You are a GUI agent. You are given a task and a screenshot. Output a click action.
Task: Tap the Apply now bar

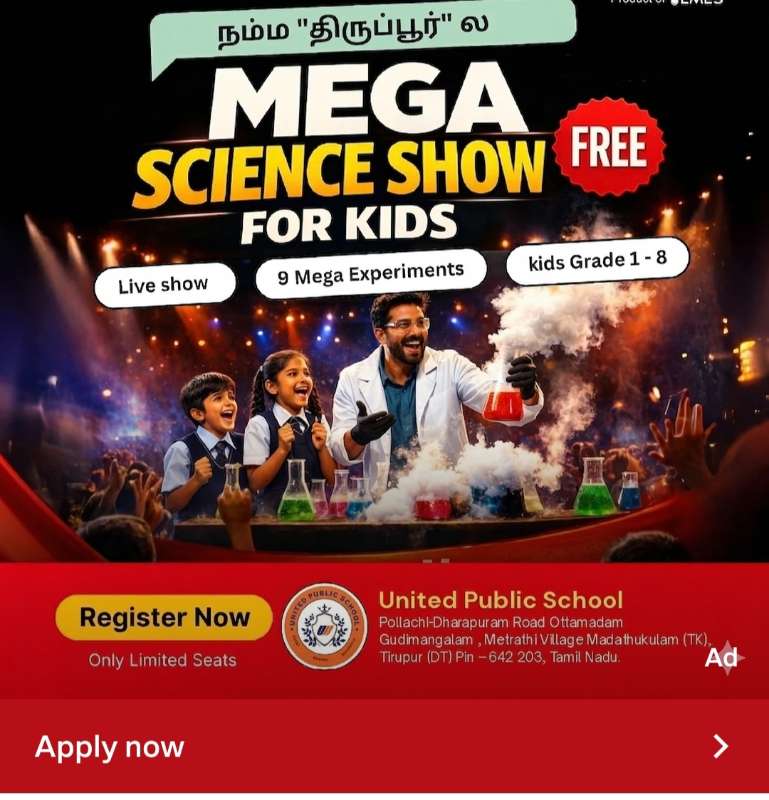[x=384, y=746]
